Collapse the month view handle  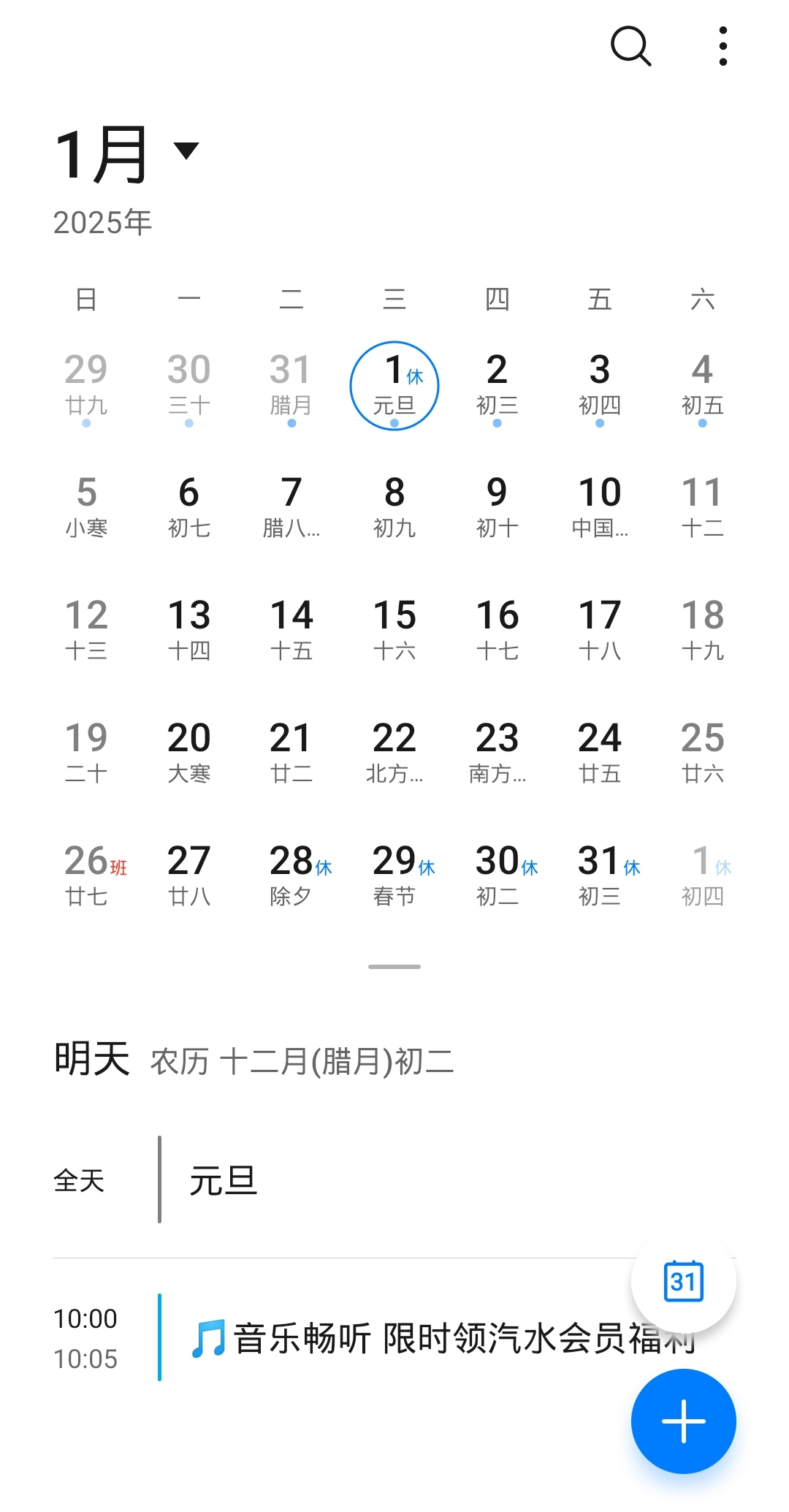(x=394, y=967)
